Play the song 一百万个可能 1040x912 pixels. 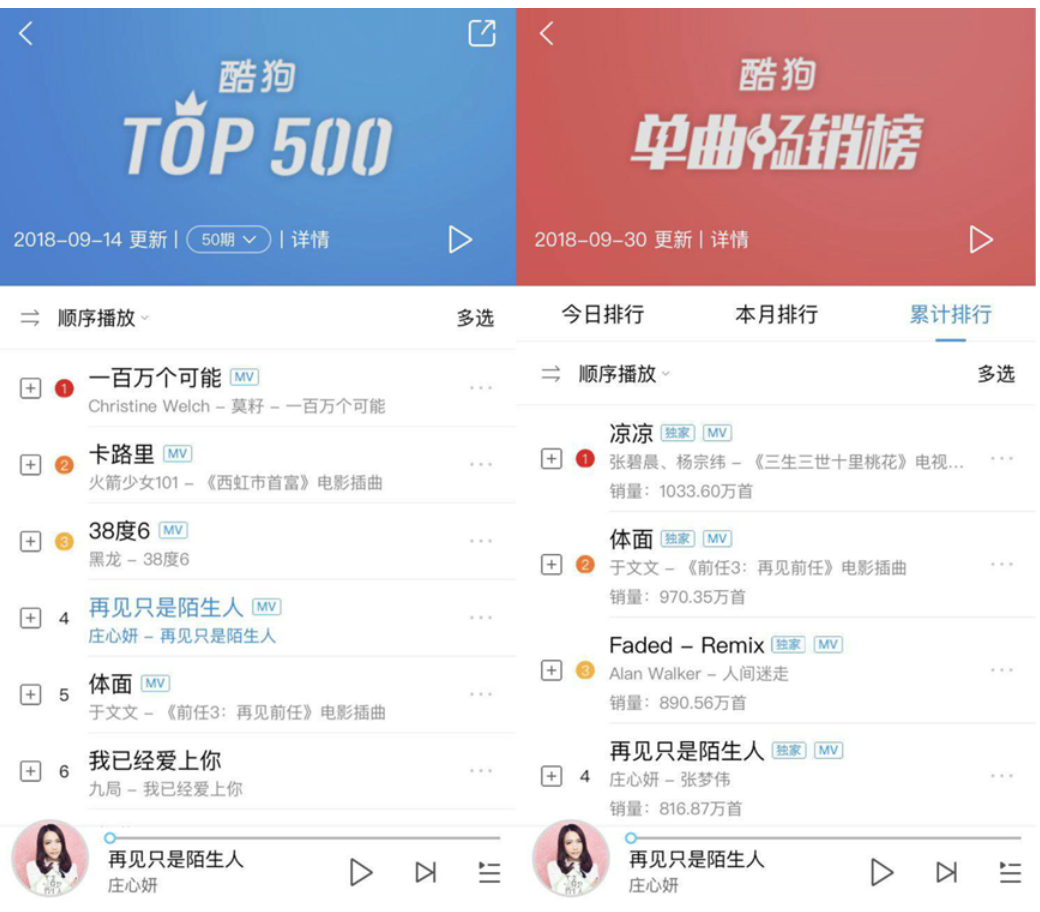(x=155, y=378)
